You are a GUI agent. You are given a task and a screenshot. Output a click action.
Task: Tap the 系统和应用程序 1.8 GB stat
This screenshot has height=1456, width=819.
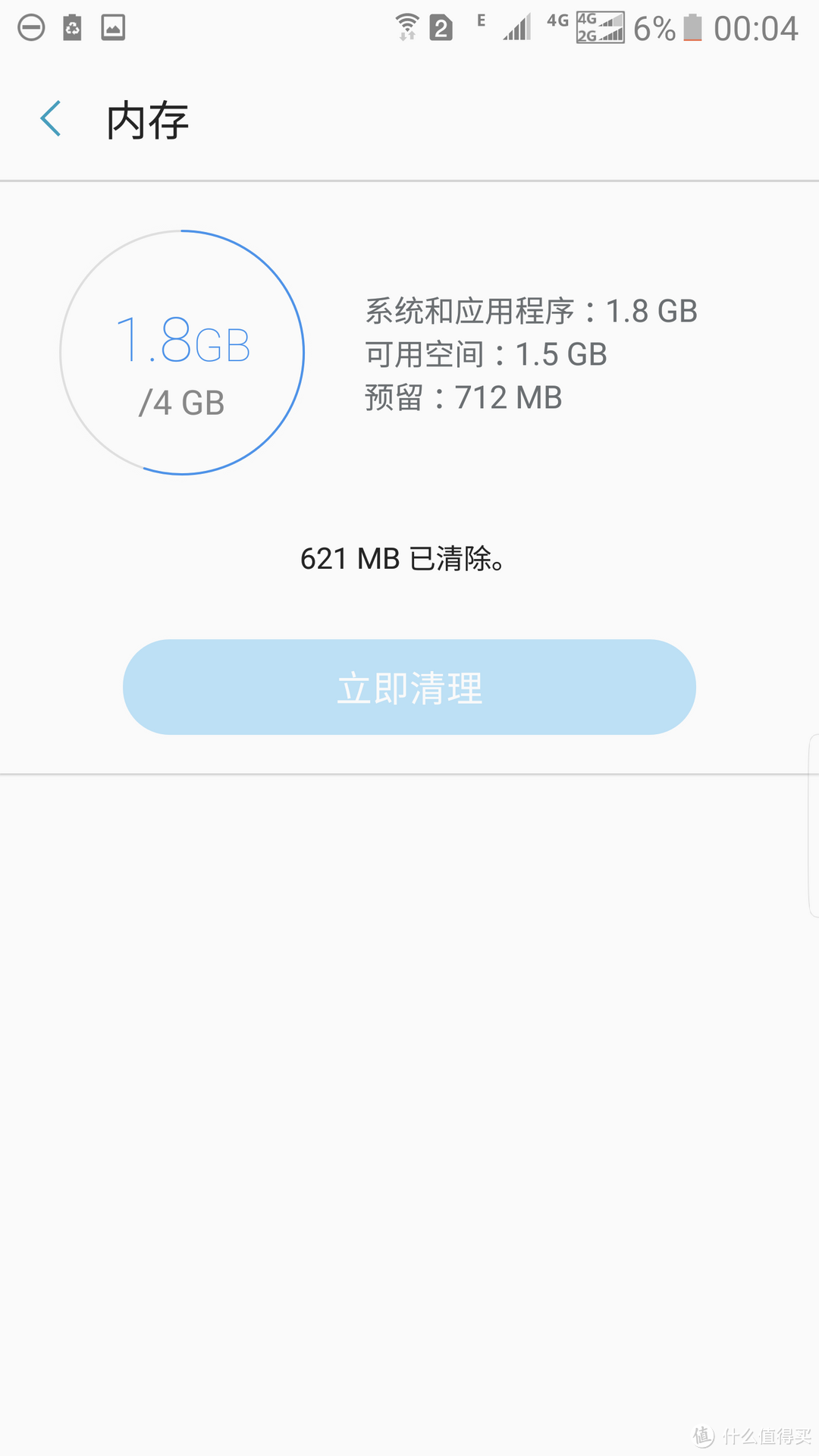[x=531, y=312]
